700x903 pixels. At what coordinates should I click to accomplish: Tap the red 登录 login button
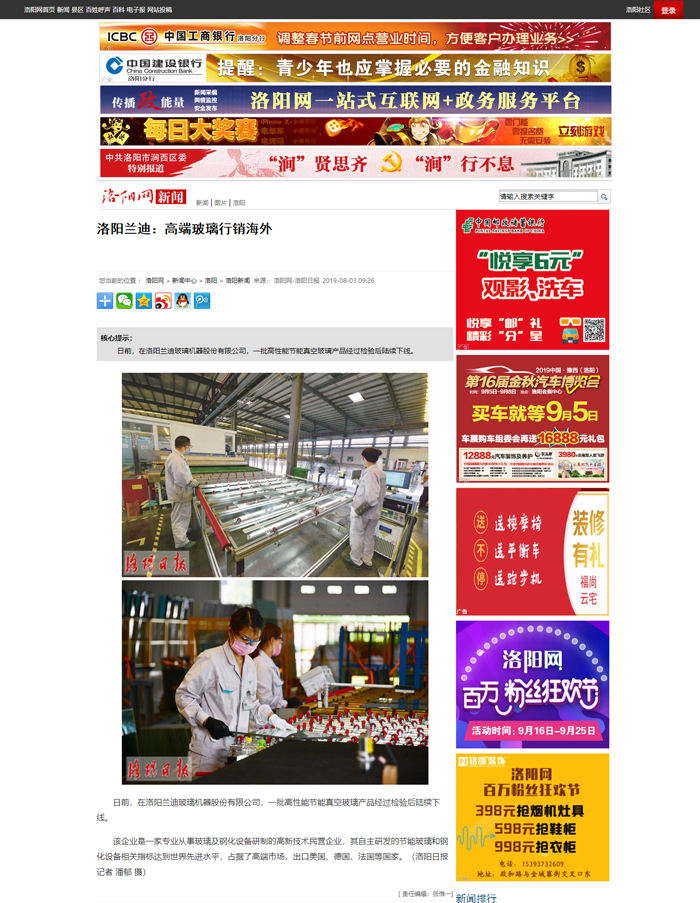(x=670, y=10)
